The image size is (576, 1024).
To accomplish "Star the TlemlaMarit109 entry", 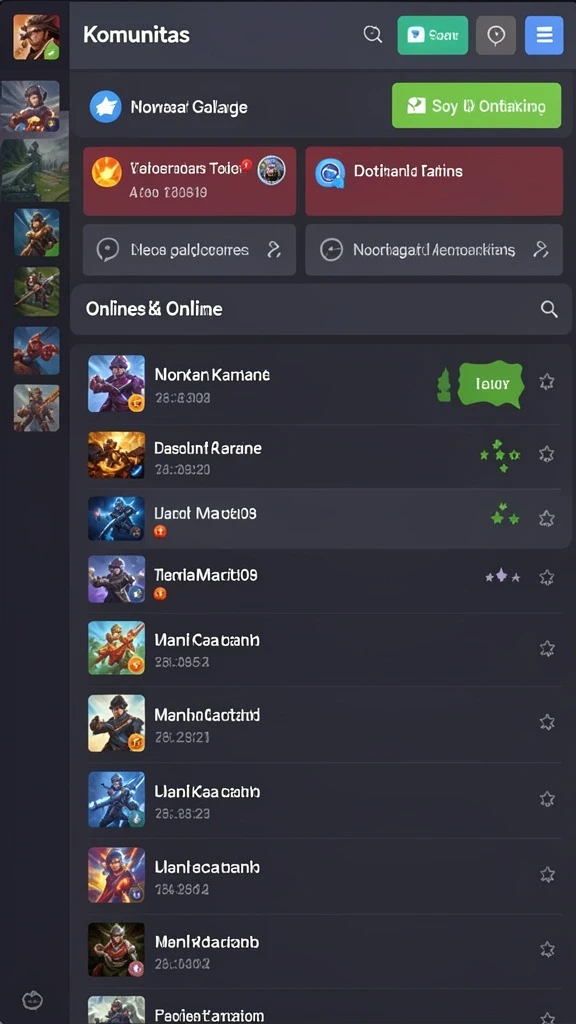I will (547, 577).
